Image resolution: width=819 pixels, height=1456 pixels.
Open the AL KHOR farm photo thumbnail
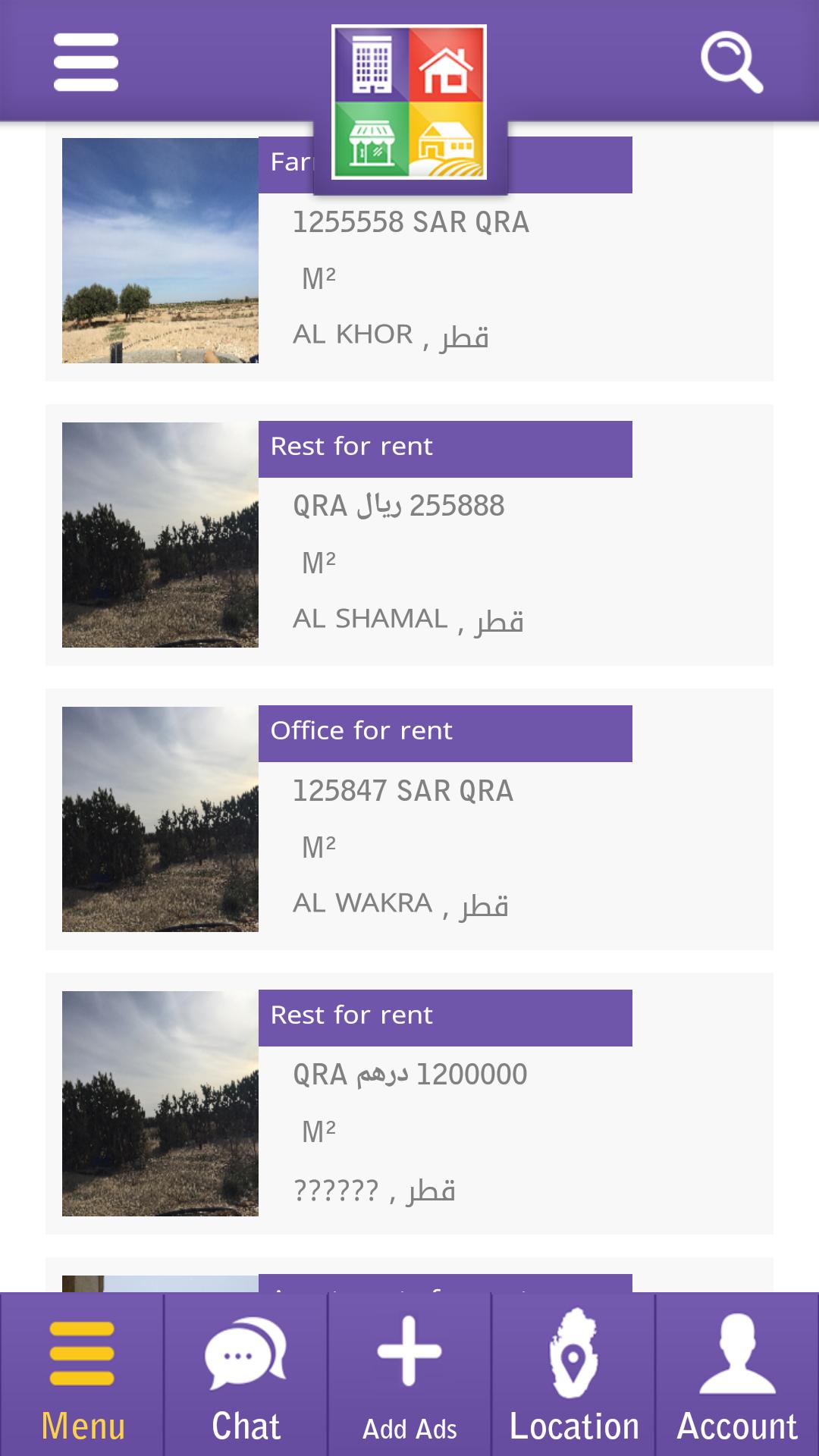(x=160, y=250)
